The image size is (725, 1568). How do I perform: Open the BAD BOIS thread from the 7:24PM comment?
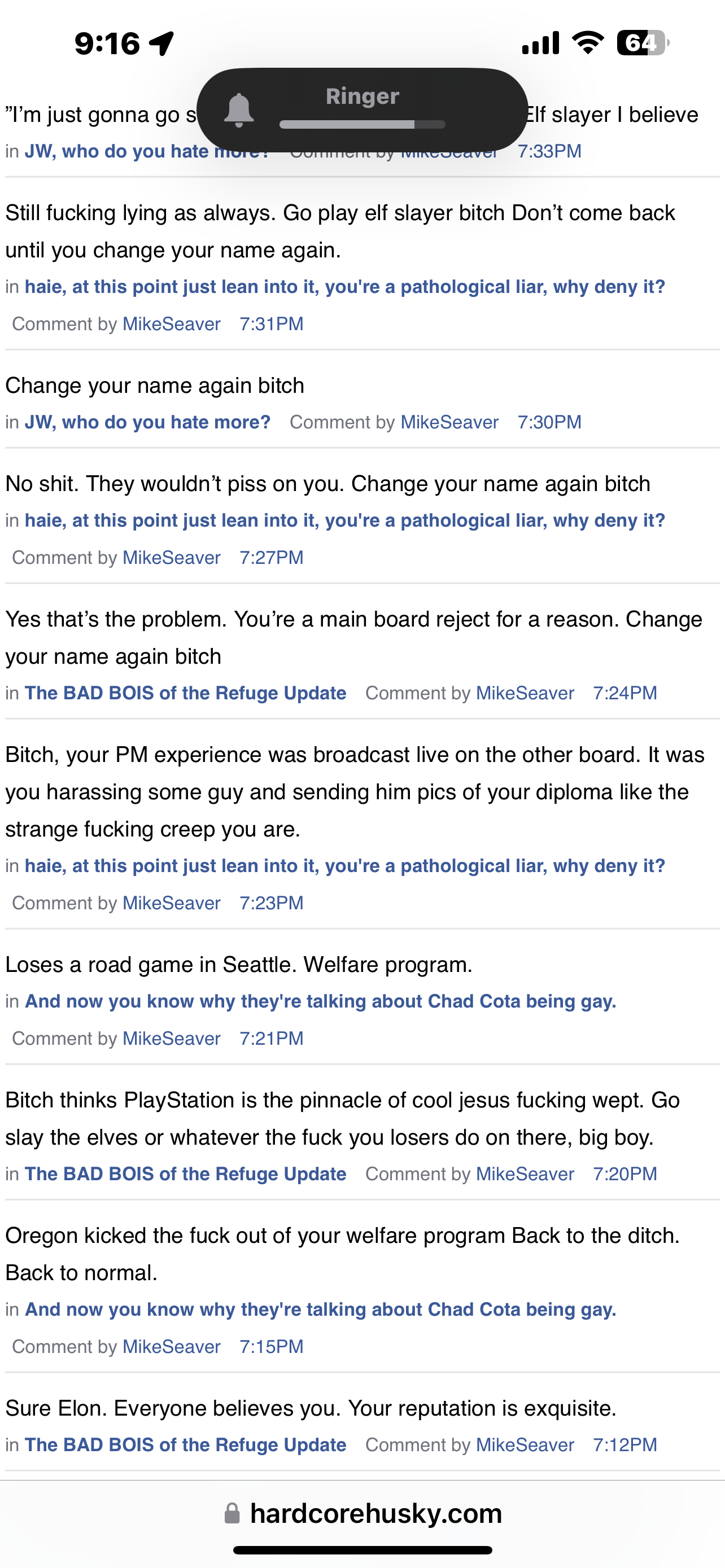185,693
